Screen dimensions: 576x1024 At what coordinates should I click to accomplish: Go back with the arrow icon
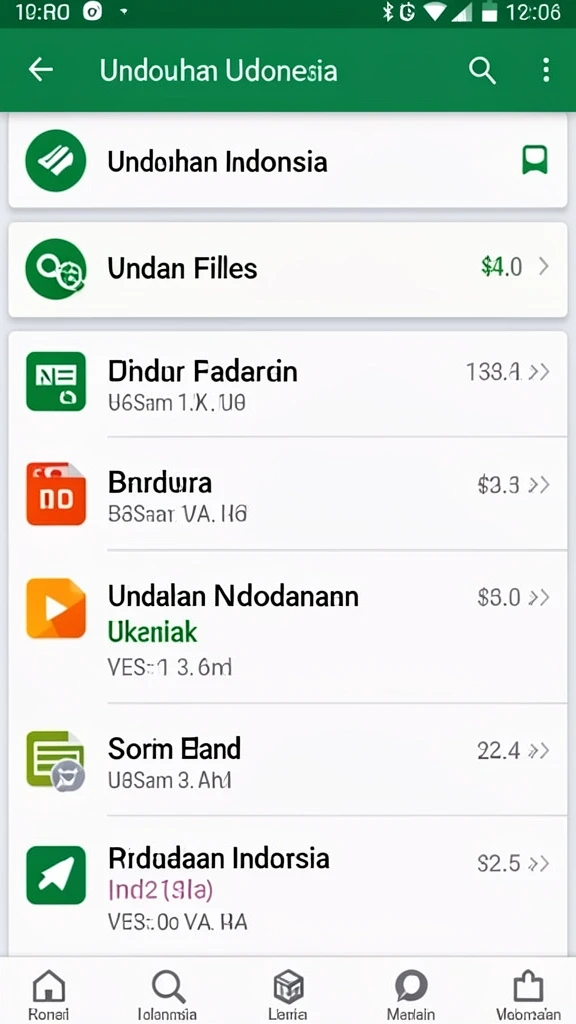(40, 69)
